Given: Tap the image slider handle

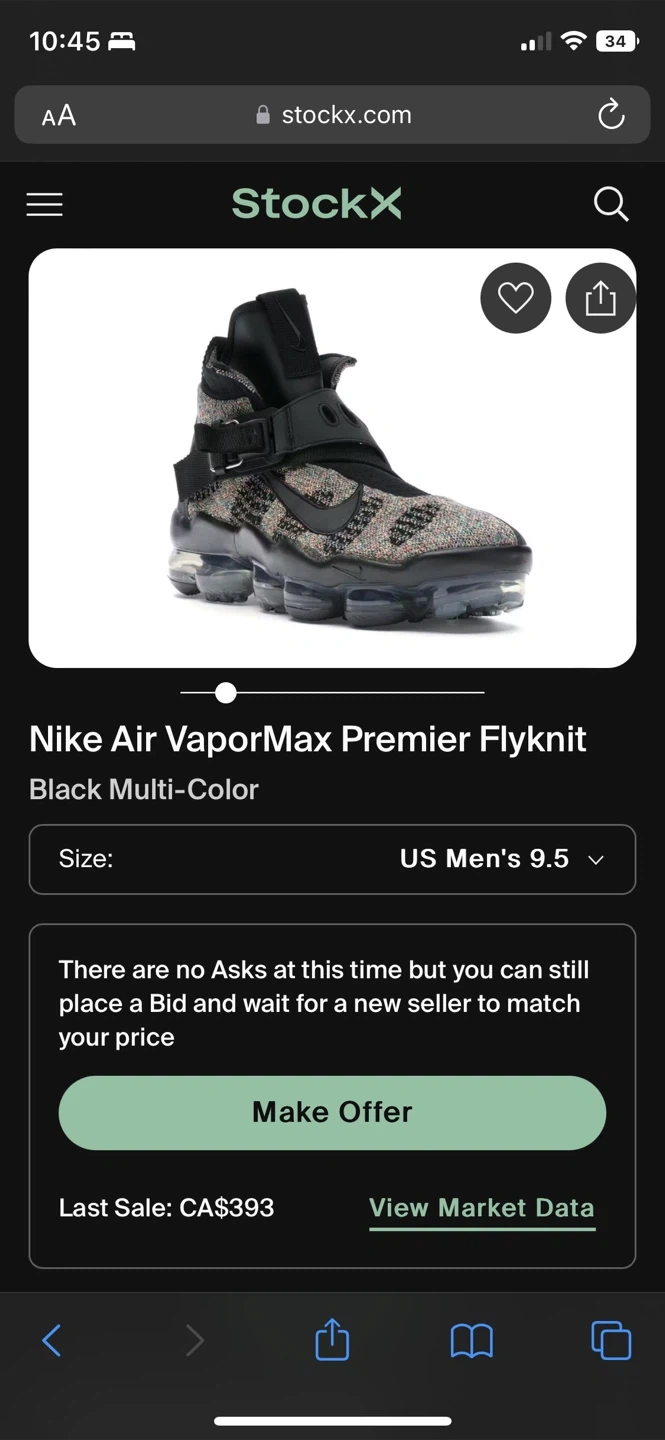Looking at the screenshot, I should pos(226,692).
